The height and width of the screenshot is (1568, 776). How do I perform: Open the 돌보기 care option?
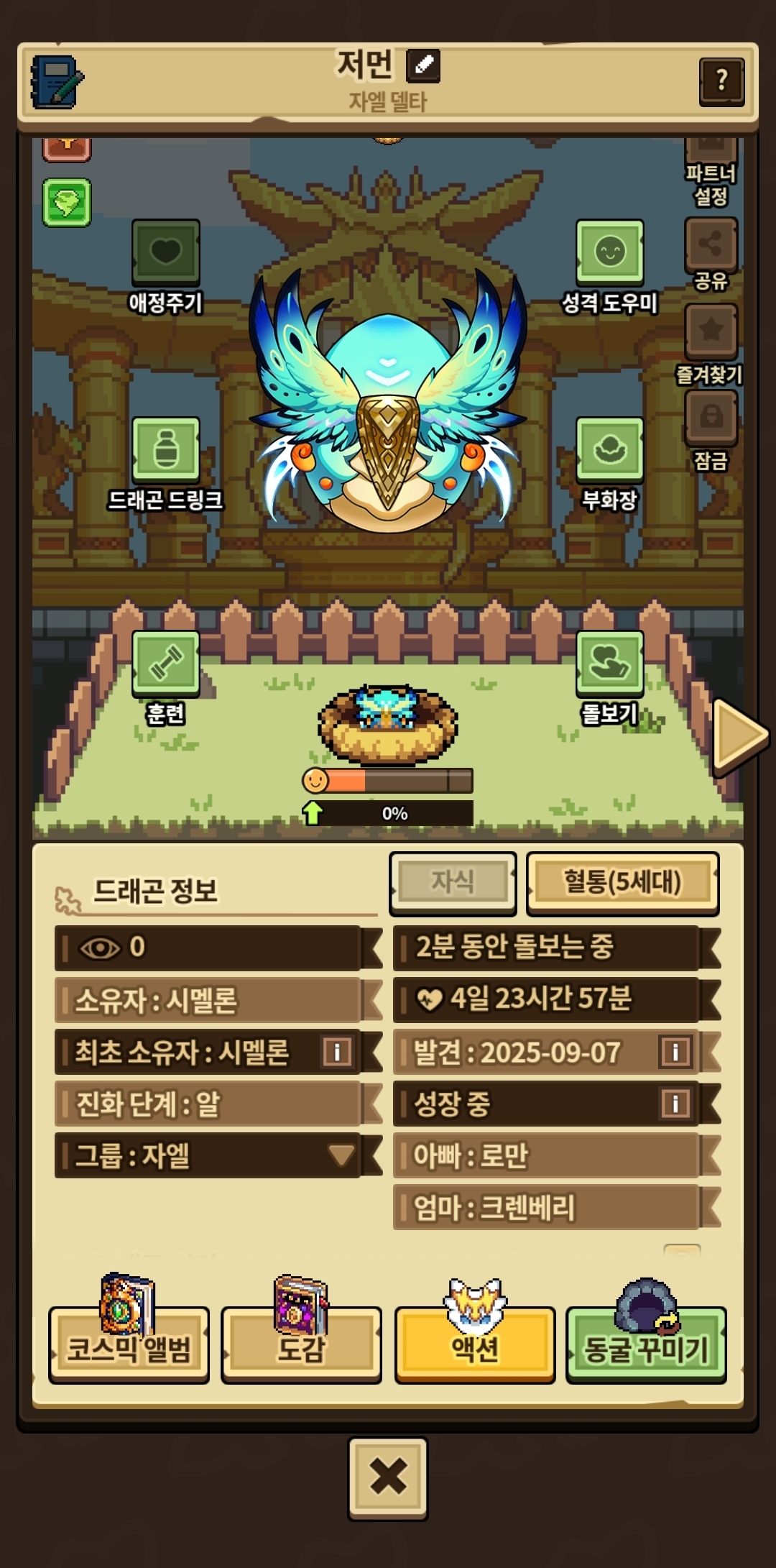[x=609, y=663]
